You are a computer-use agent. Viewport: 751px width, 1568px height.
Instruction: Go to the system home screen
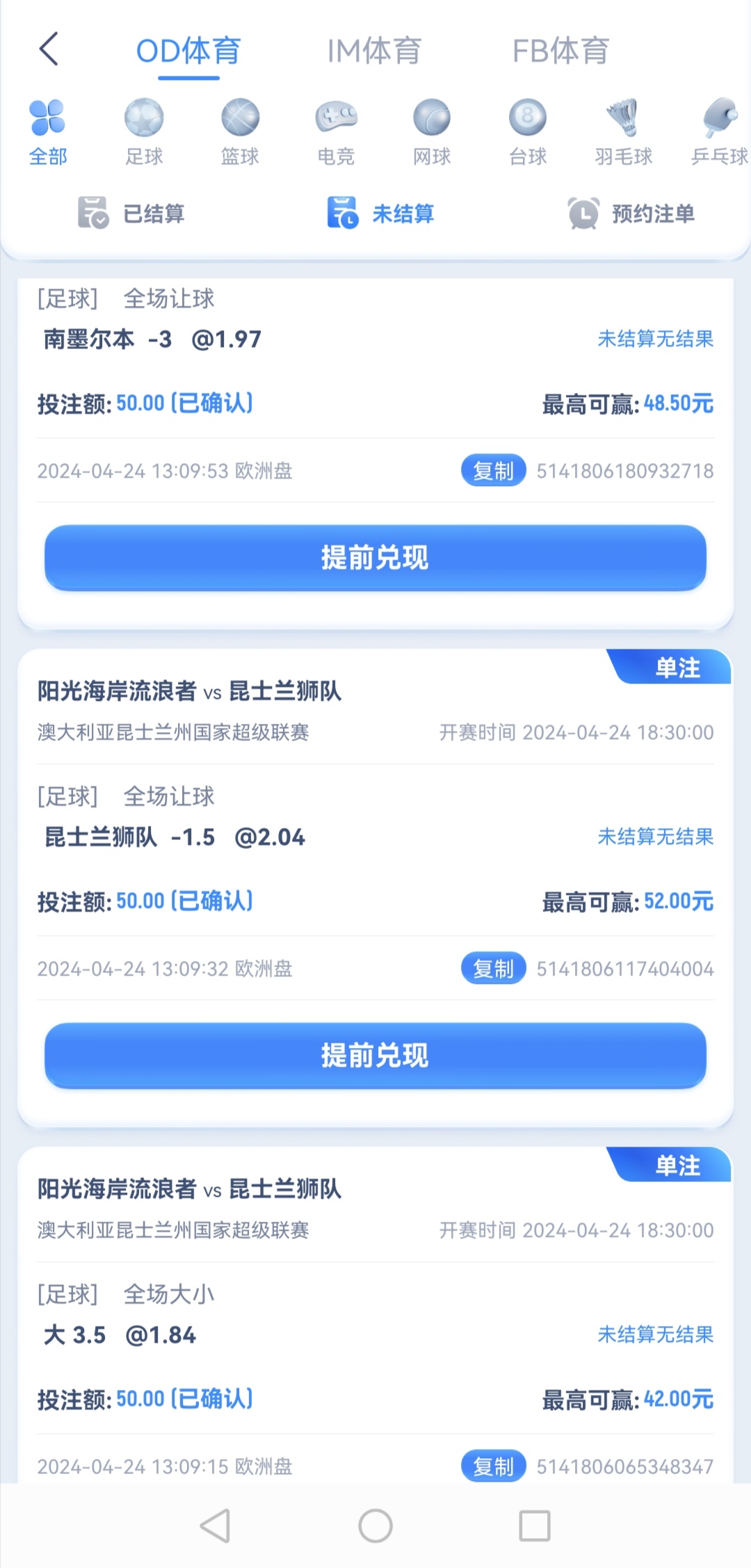375,1526
